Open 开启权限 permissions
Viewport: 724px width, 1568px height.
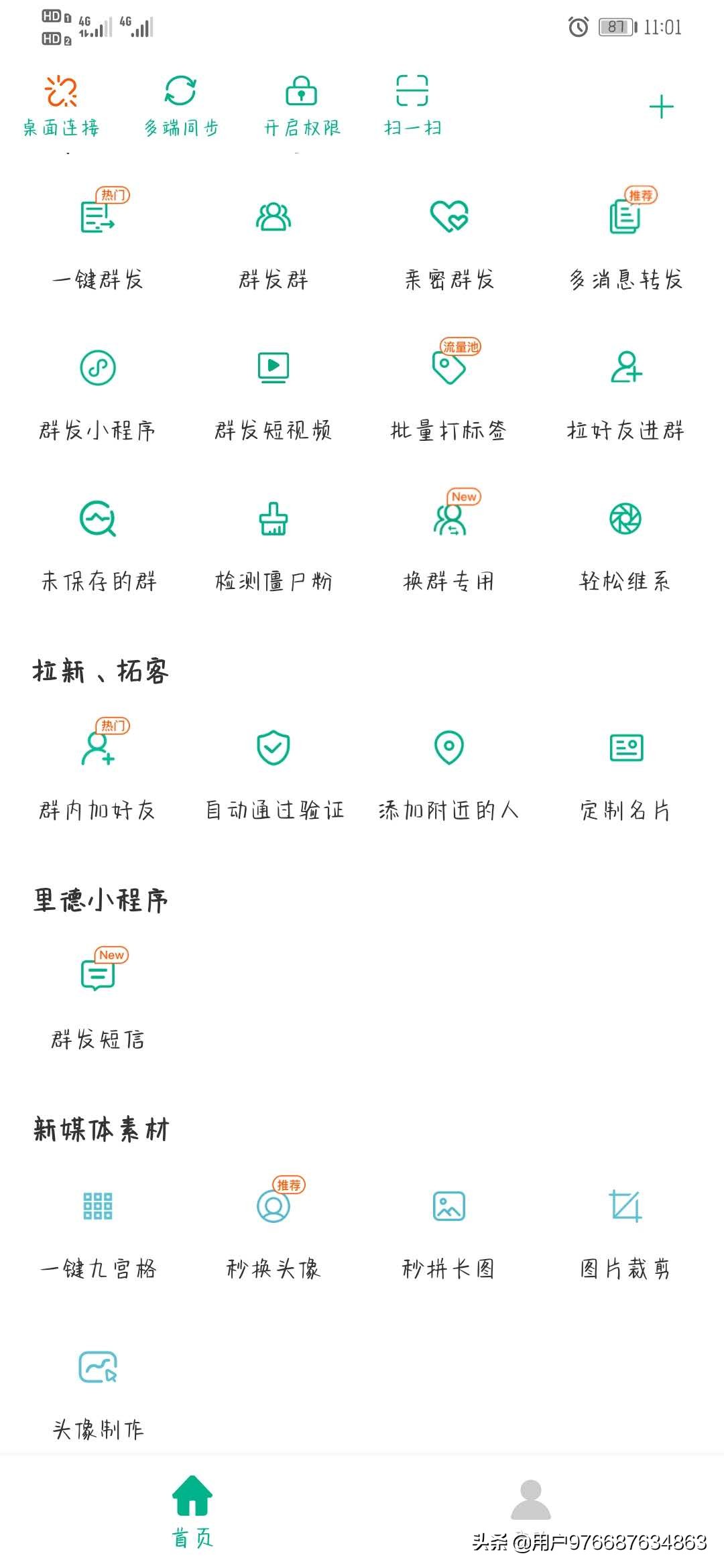tap(302, 107)
